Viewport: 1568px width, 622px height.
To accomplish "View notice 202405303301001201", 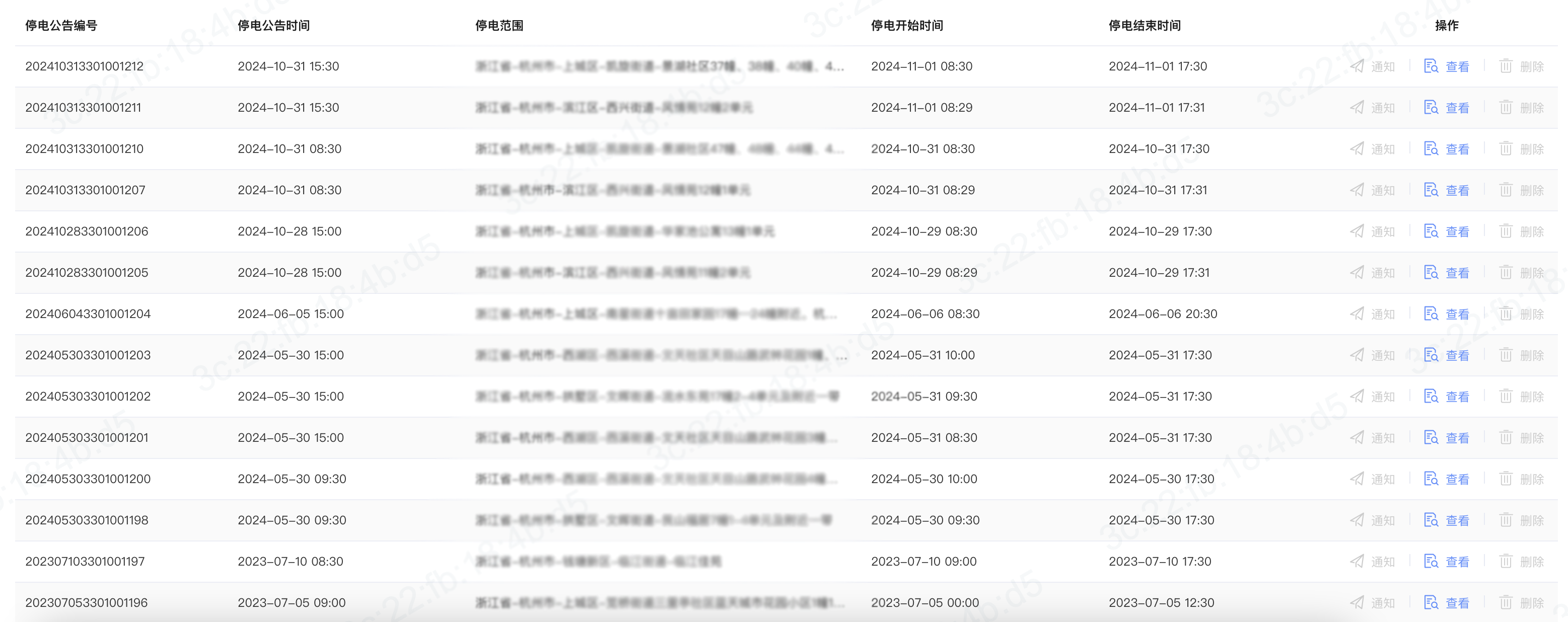I will [x=1447, y=438].
